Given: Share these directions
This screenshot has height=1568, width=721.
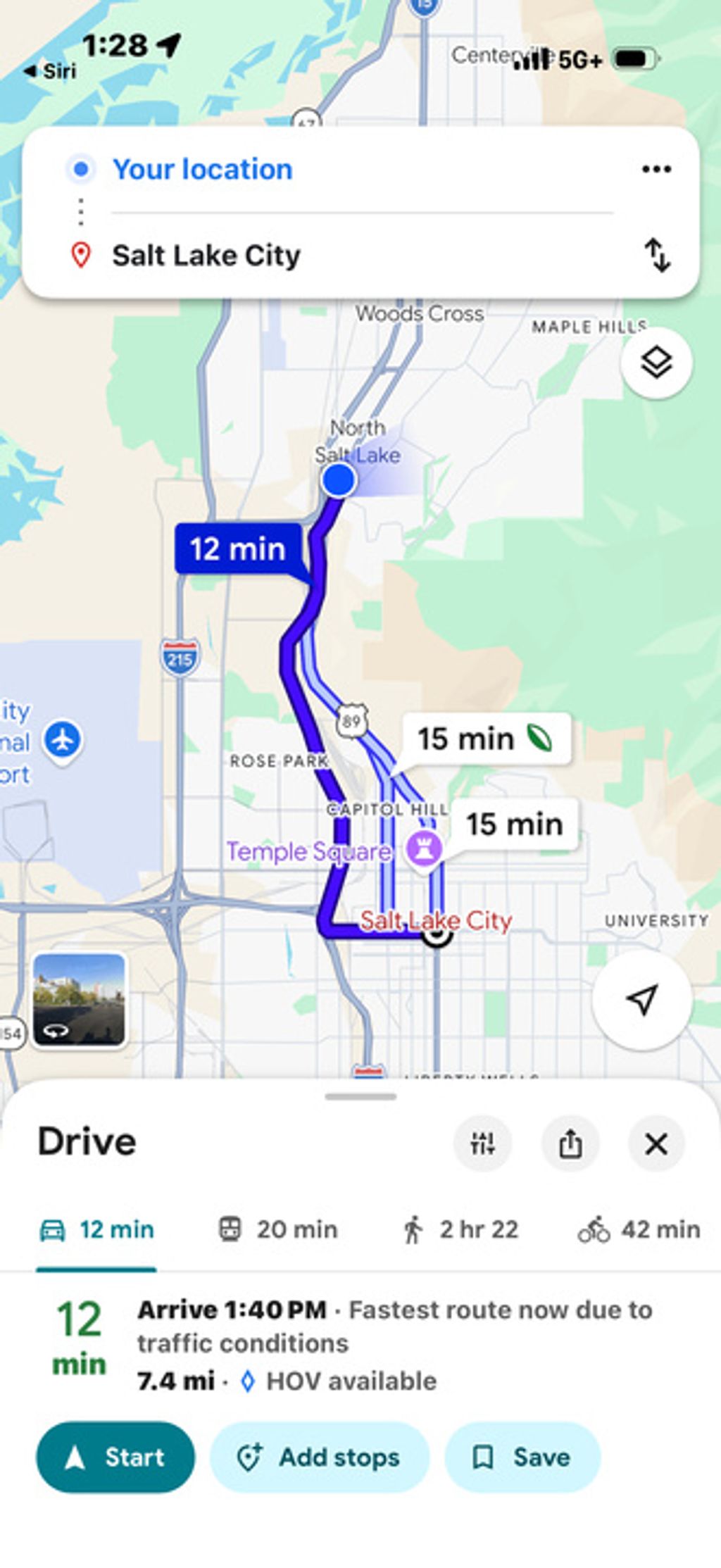Looking at the screenshot, I should pos(570,1143).
